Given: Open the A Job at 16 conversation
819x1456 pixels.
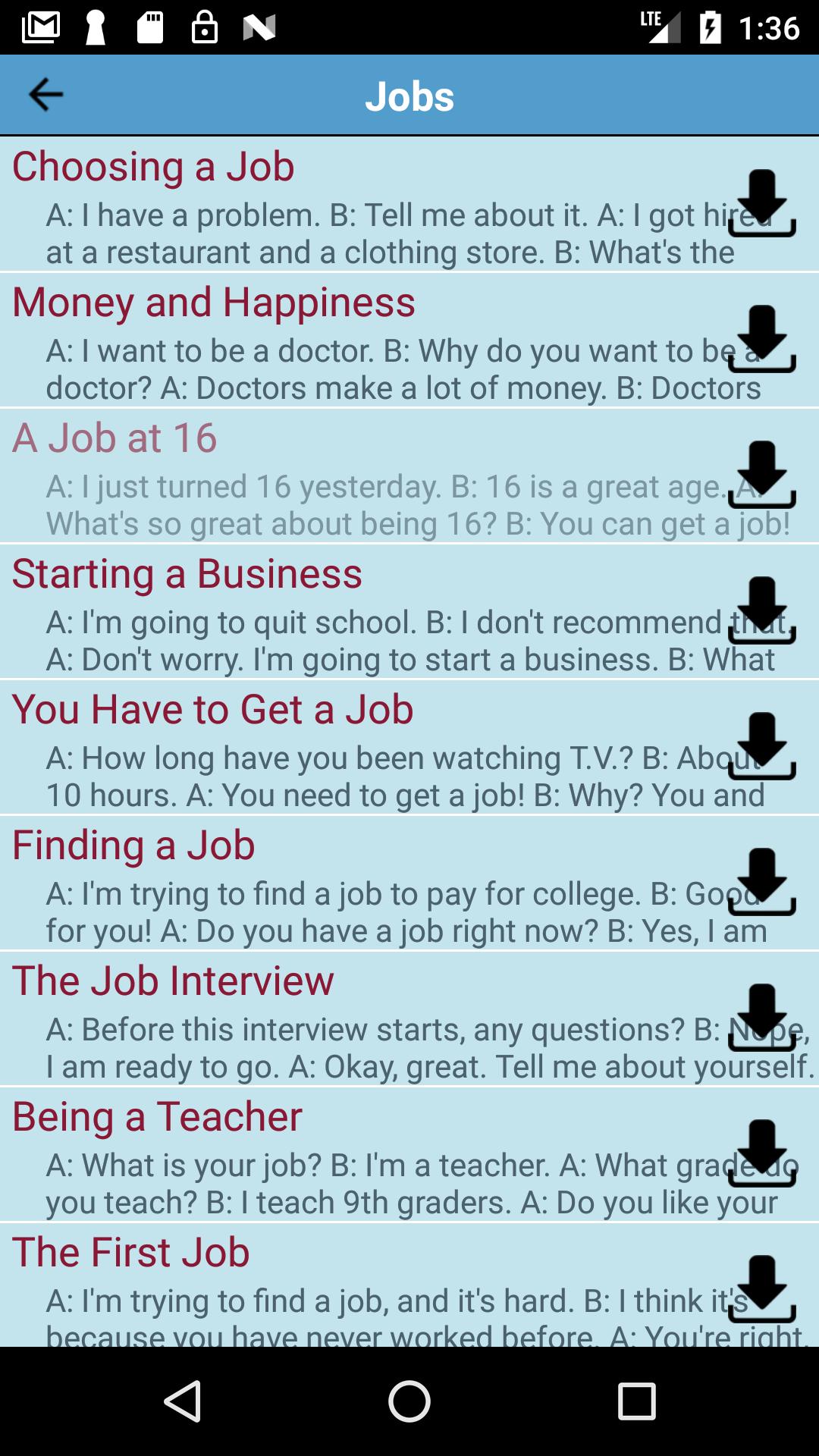Looking at the screenshot, I should pyautogui.click(x=409, y=475).
